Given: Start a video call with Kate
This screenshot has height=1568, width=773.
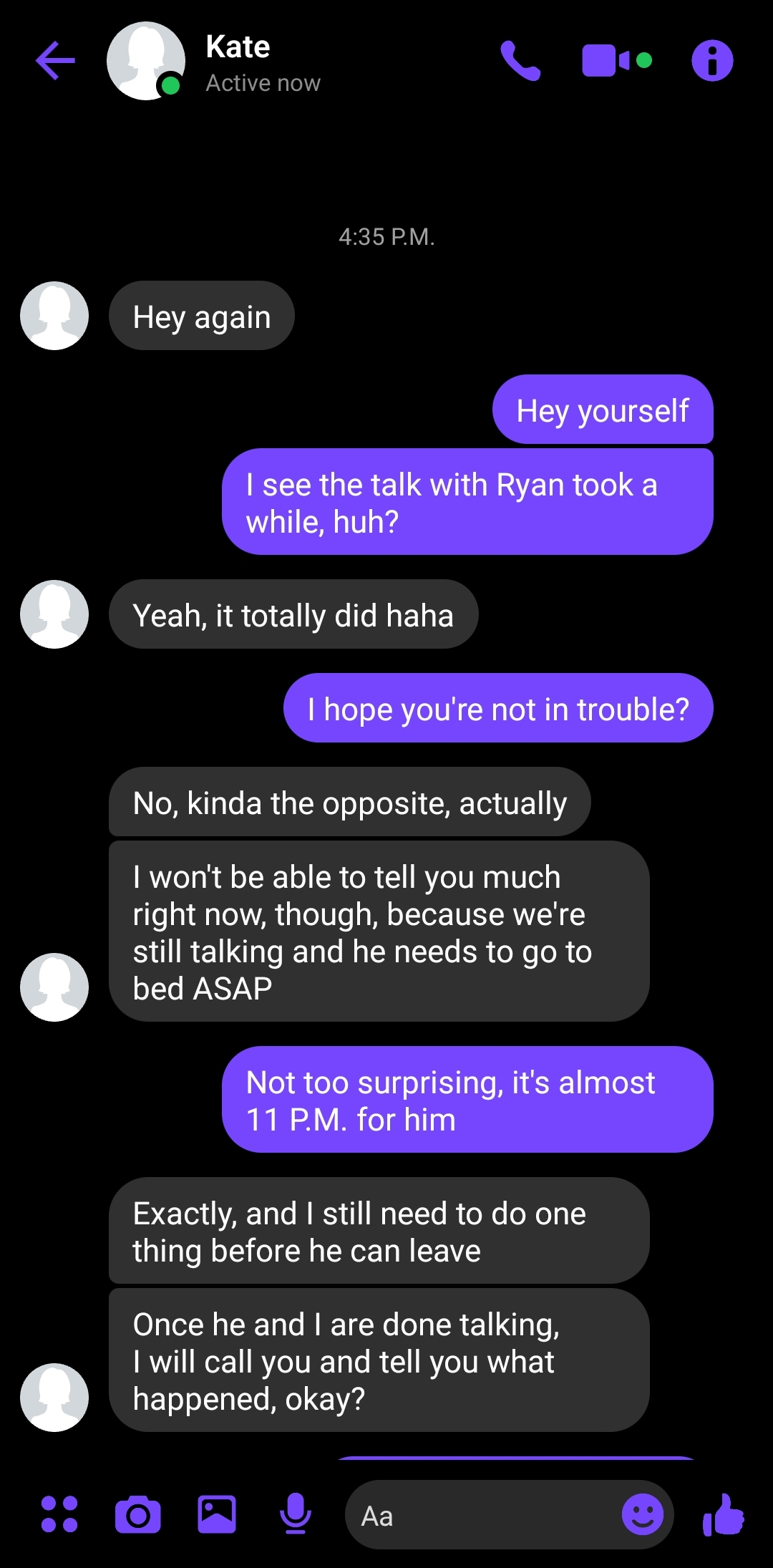Looking at the screenshot, I should point(617,61).
